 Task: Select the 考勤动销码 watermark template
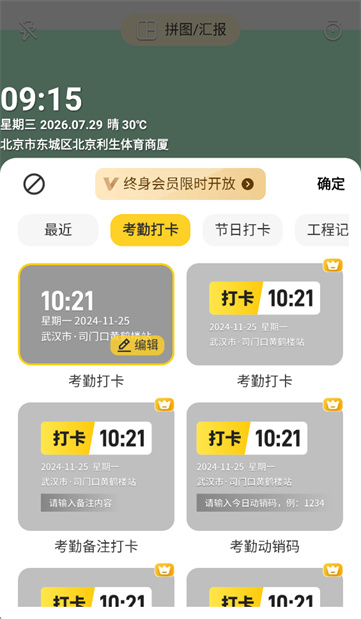[265, 467]
